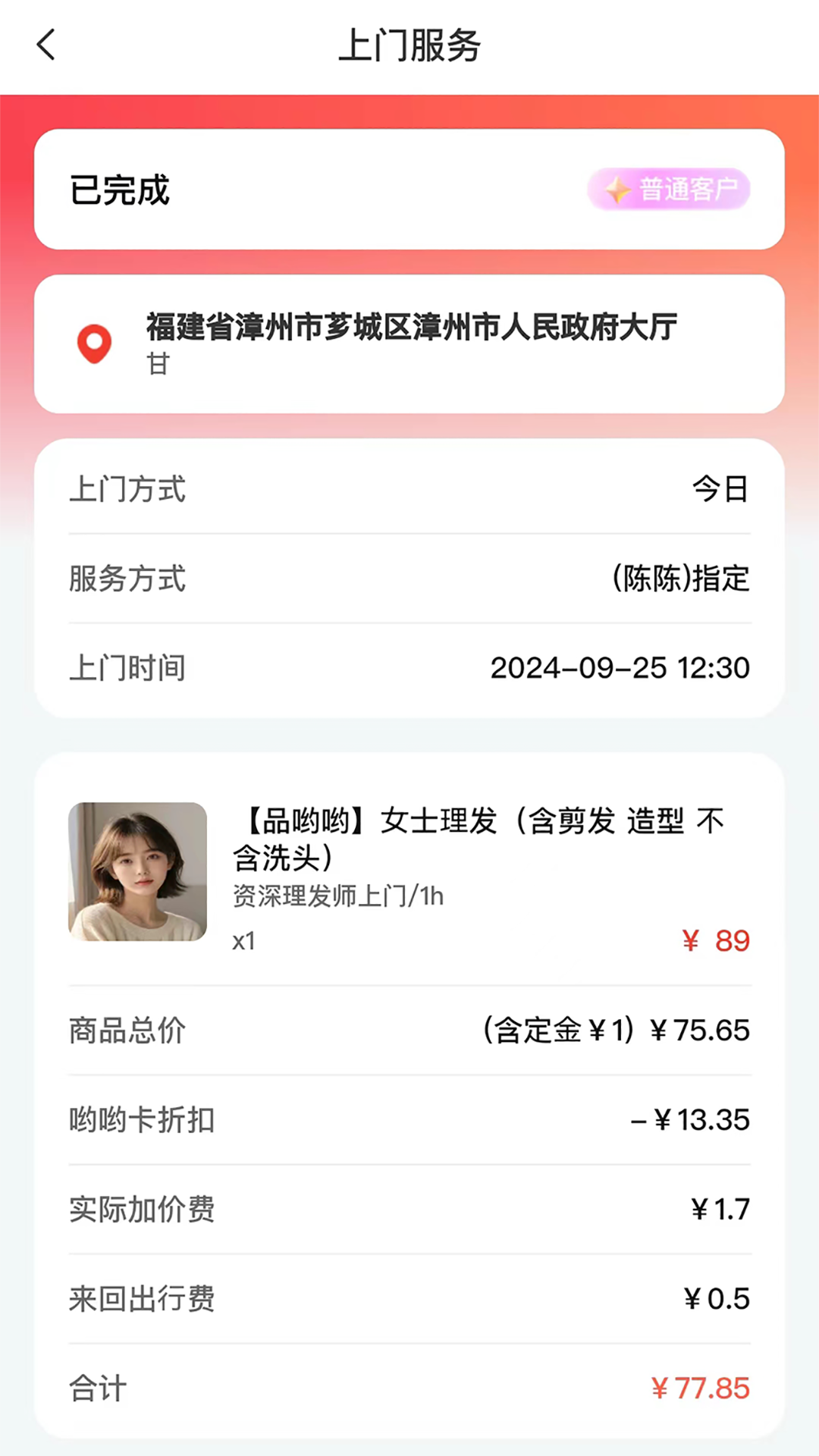
Task: Tap the ¥89 item price
Action: [x=715, y=940]
